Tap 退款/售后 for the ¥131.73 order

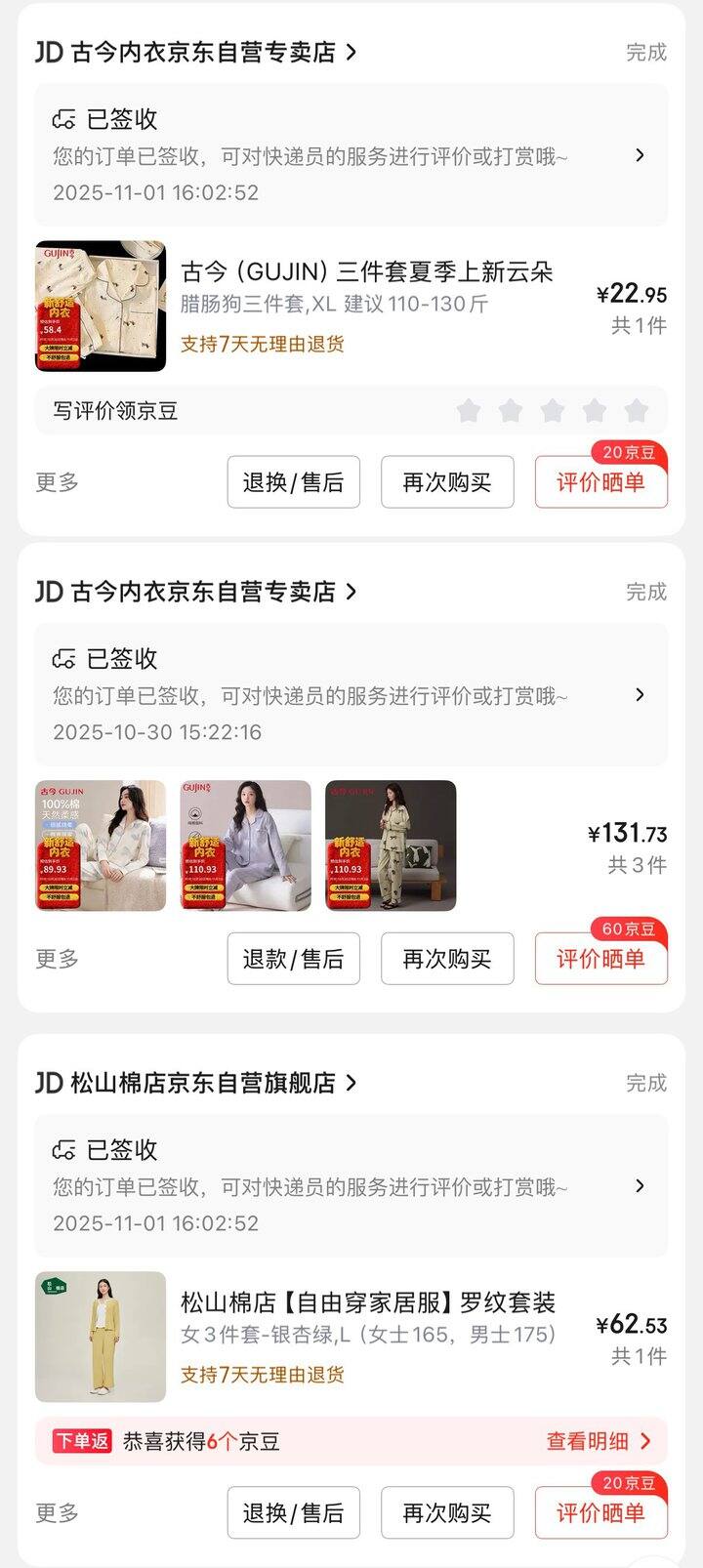293,959
